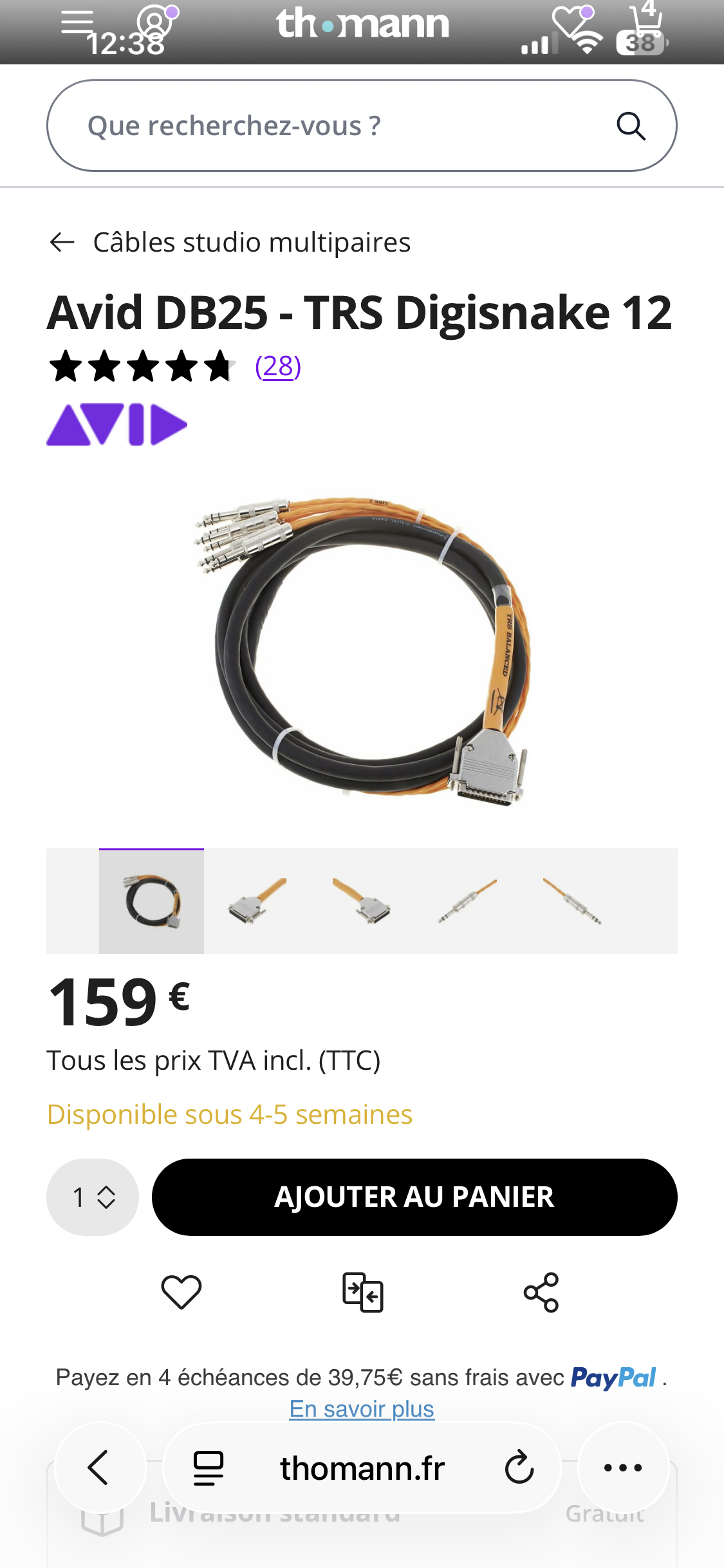724x1568 pixels.
Task: Open the browser's more options menu
Action: (623, 1468)
